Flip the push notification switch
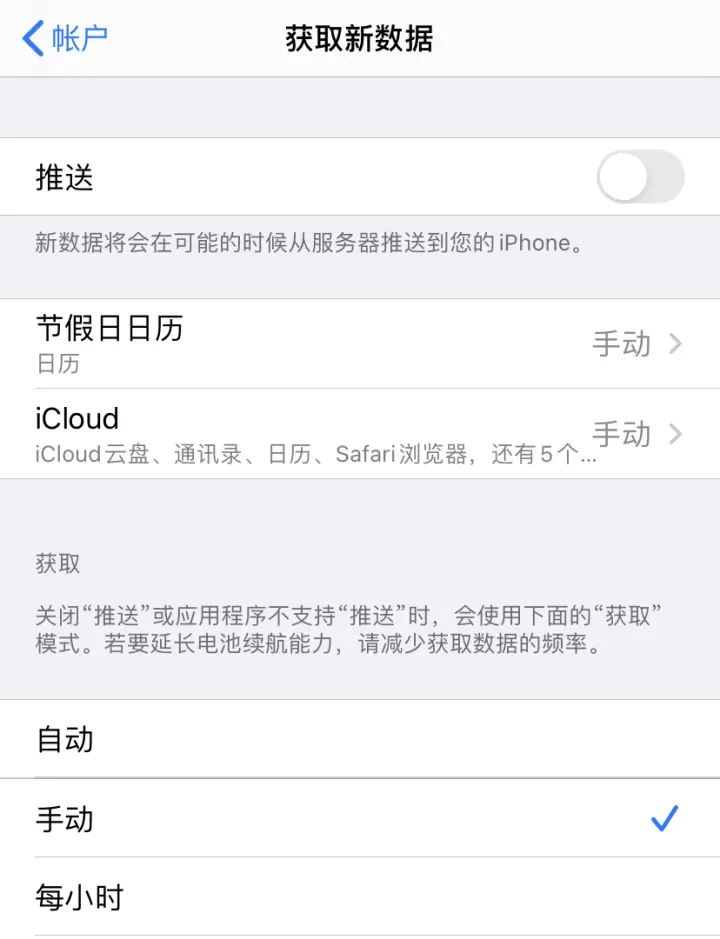The image size is (720, 939). (x=640, y=177)
